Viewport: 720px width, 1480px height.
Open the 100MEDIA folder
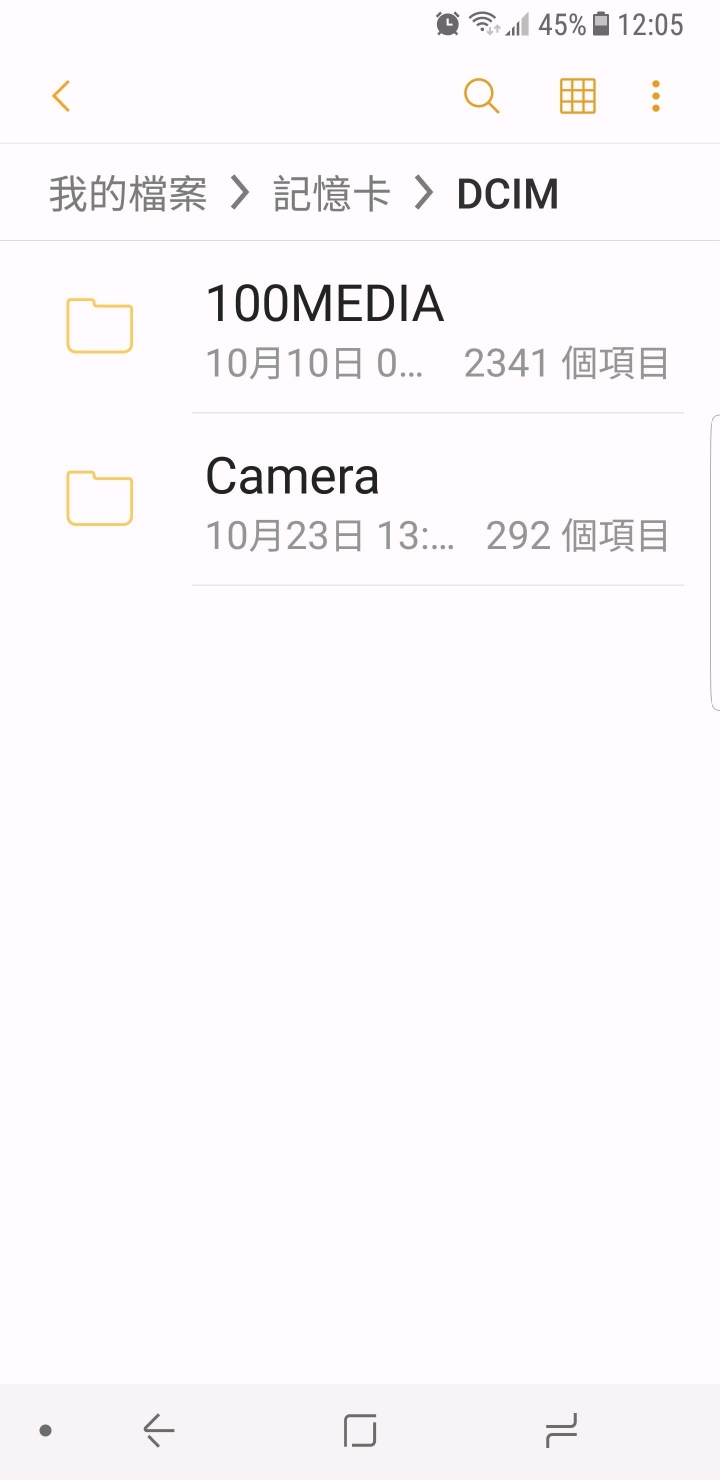tap(360, 327)
